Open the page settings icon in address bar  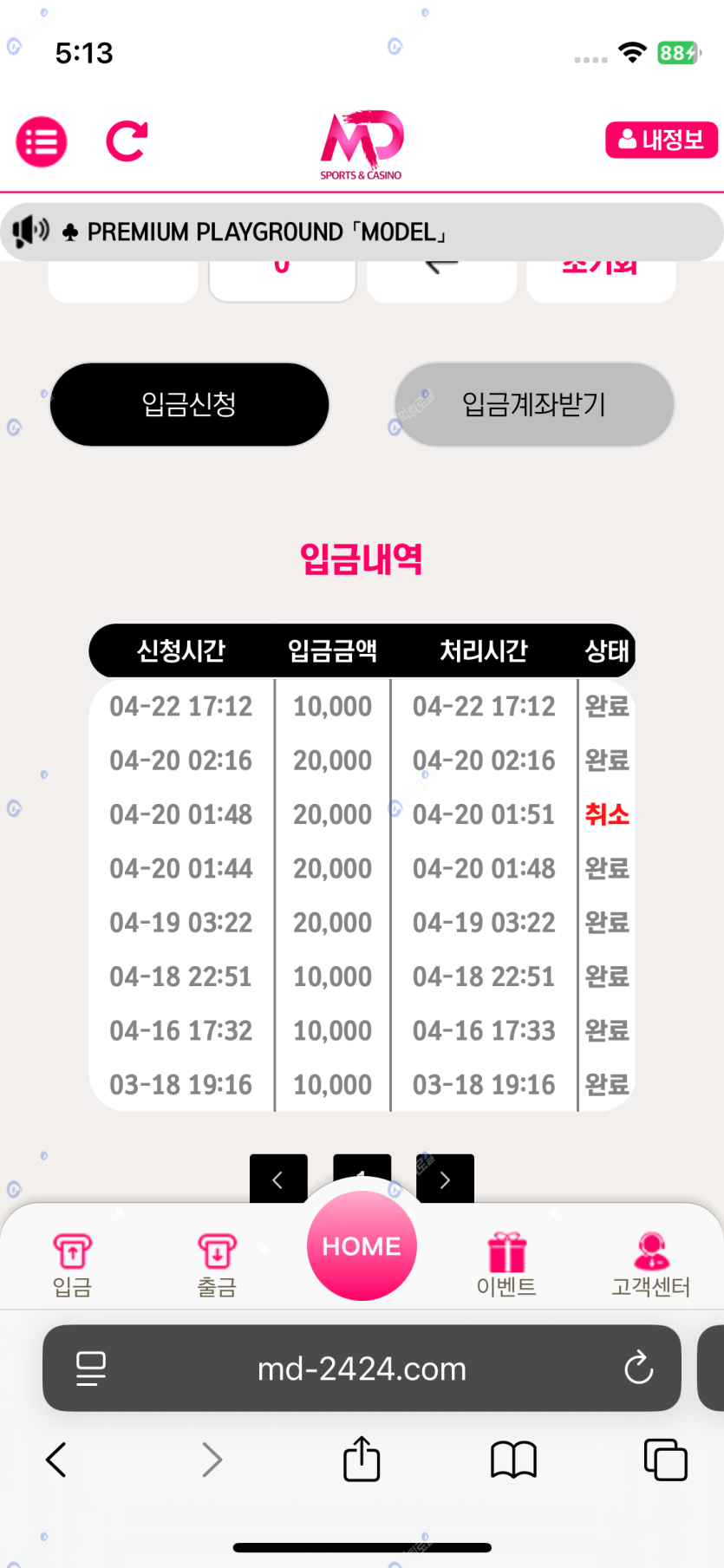click(91, 1369)
